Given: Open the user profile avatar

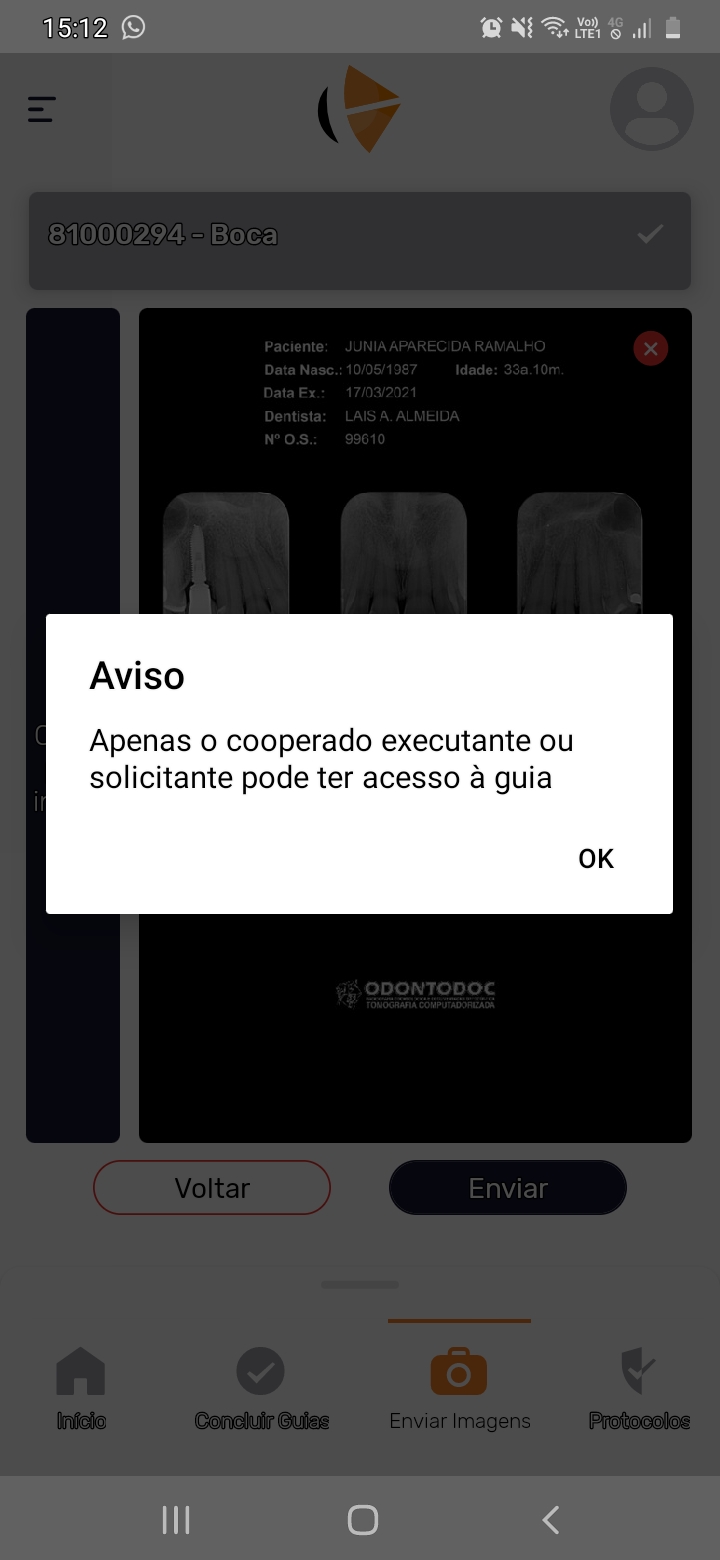Looking at the screenshot, I should click(651, 109).
